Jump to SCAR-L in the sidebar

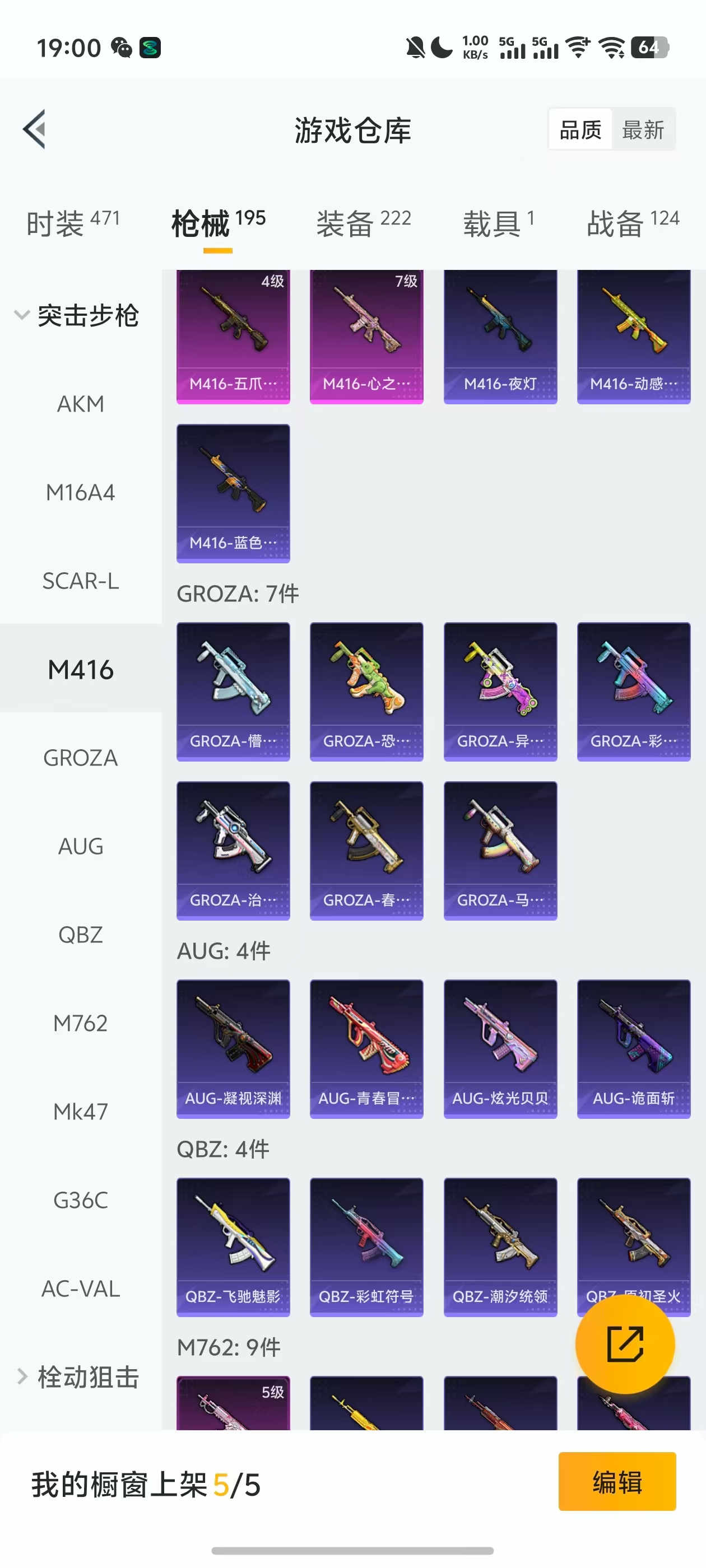(x=81, y=581)
